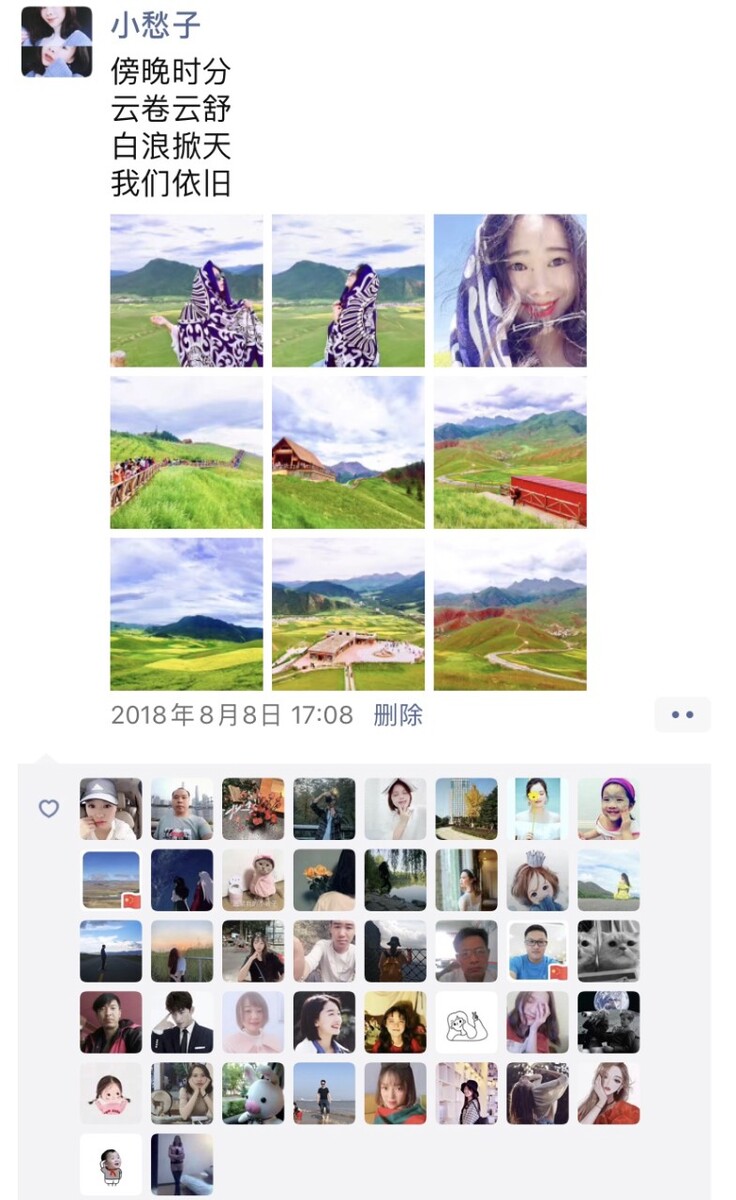Viewport: 736px width, 1200px height.
Task: Open the liker avatar with a purple headscarf
Action: pyautogui.click(x=608, y=809)
